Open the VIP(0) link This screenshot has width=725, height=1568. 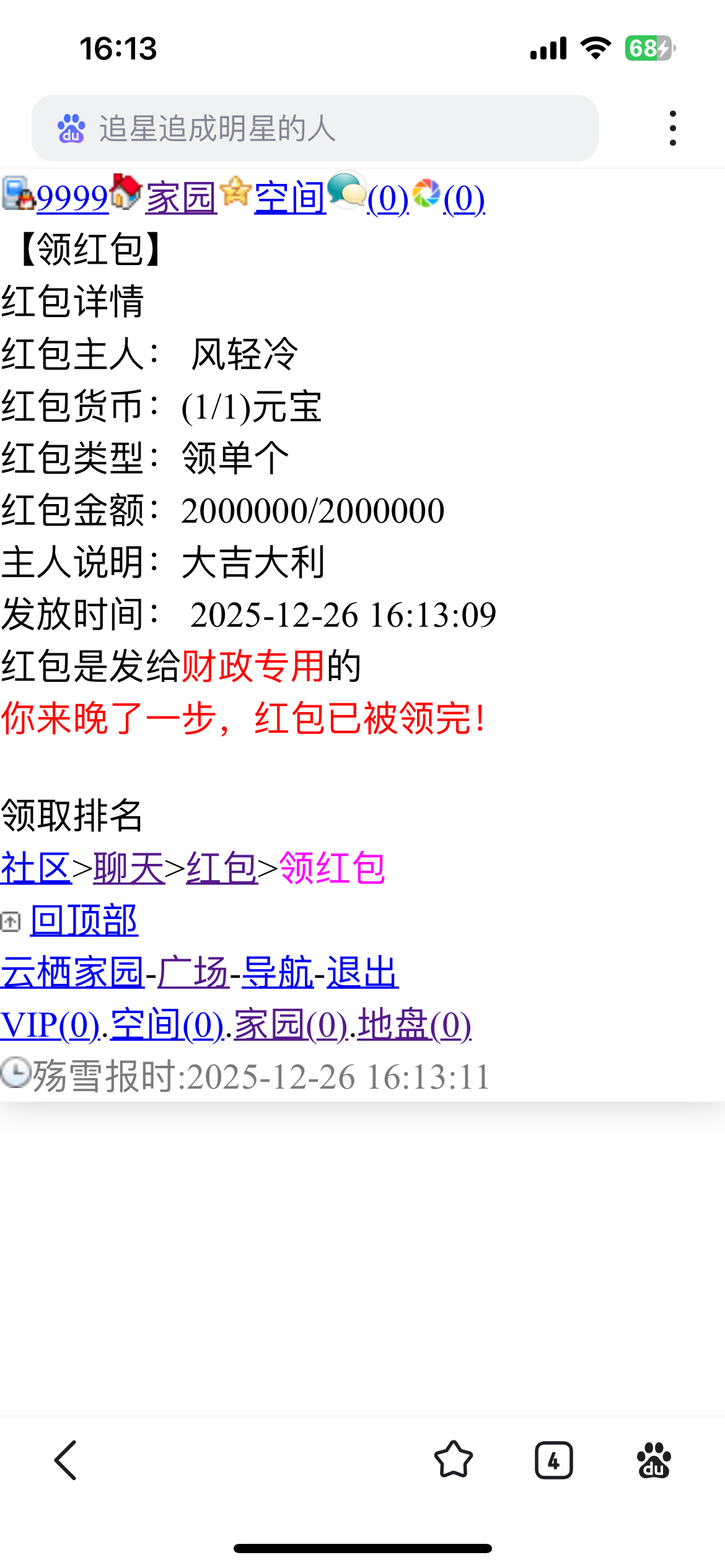(x=50, y=1025)
